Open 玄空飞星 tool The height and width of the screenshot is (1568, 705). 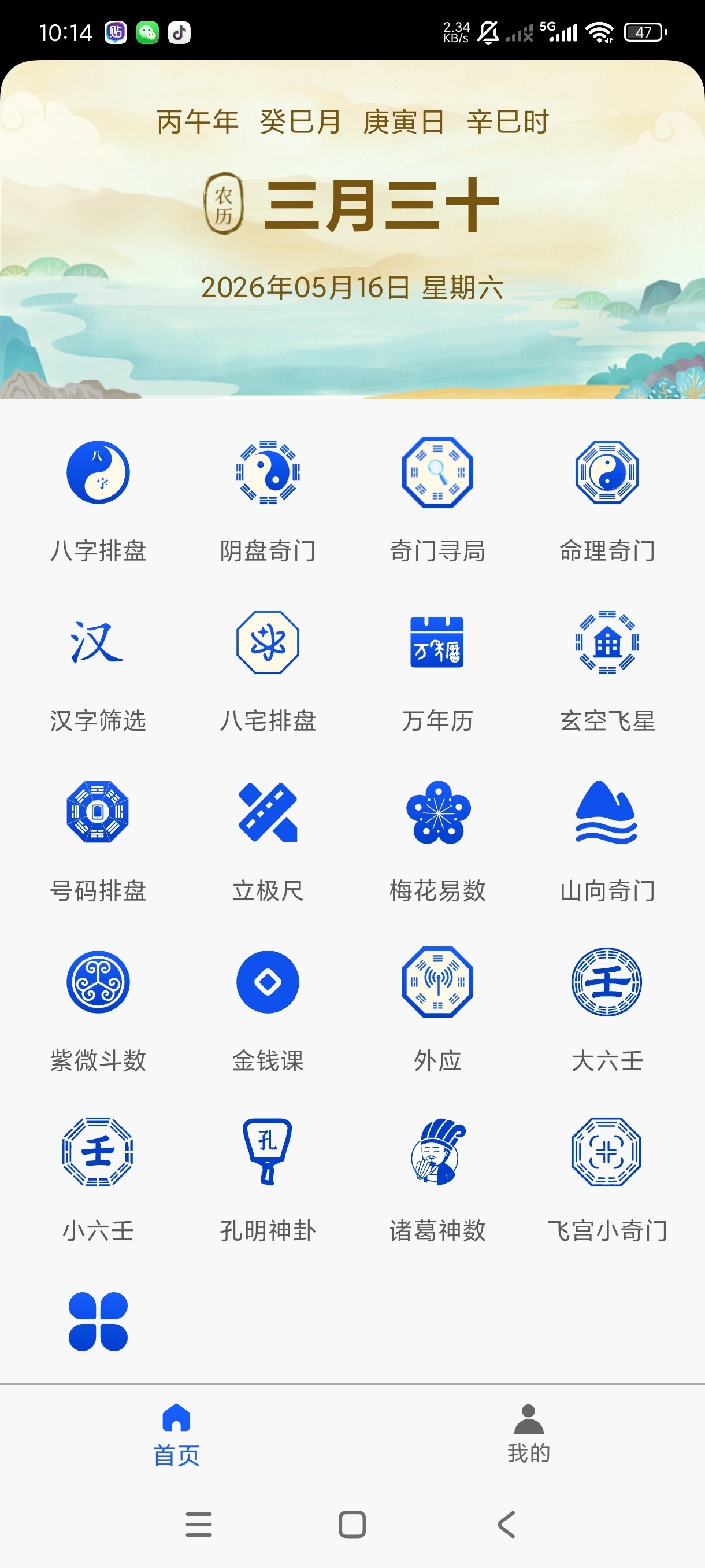[x=607, y=671]
